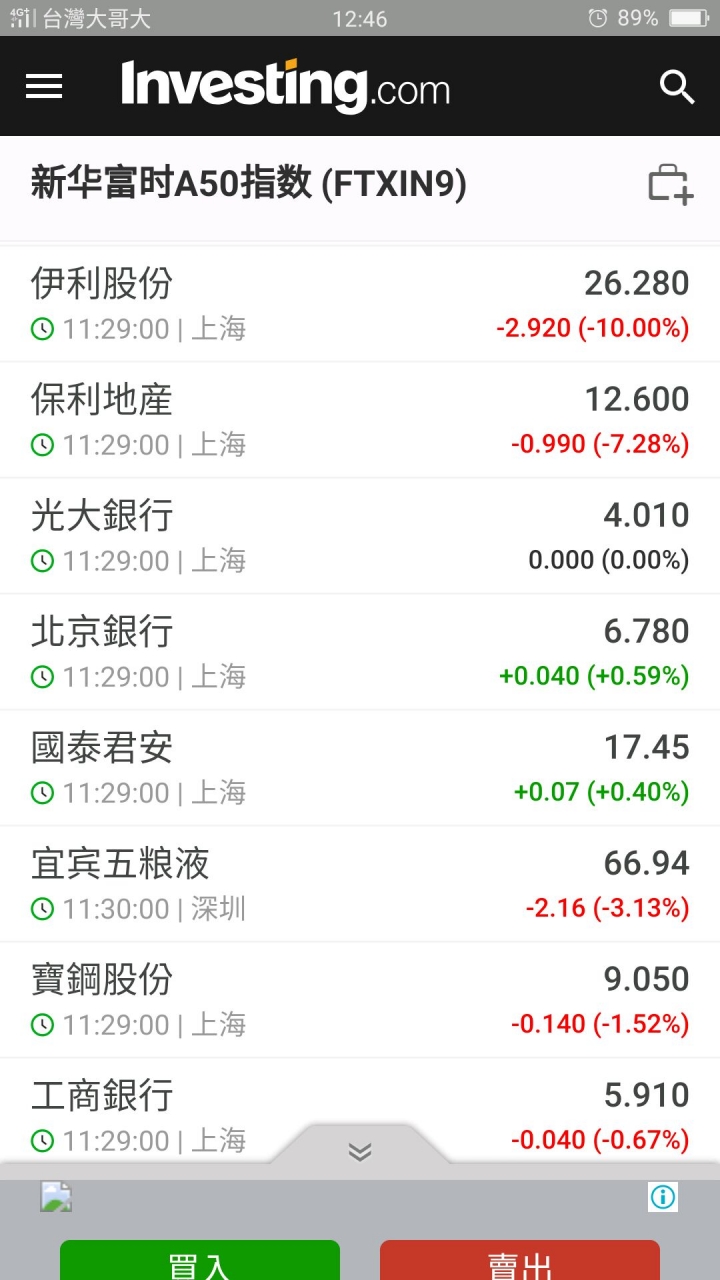Open the ad info icon
The image size is (720, 1280).
[663, 1196]
